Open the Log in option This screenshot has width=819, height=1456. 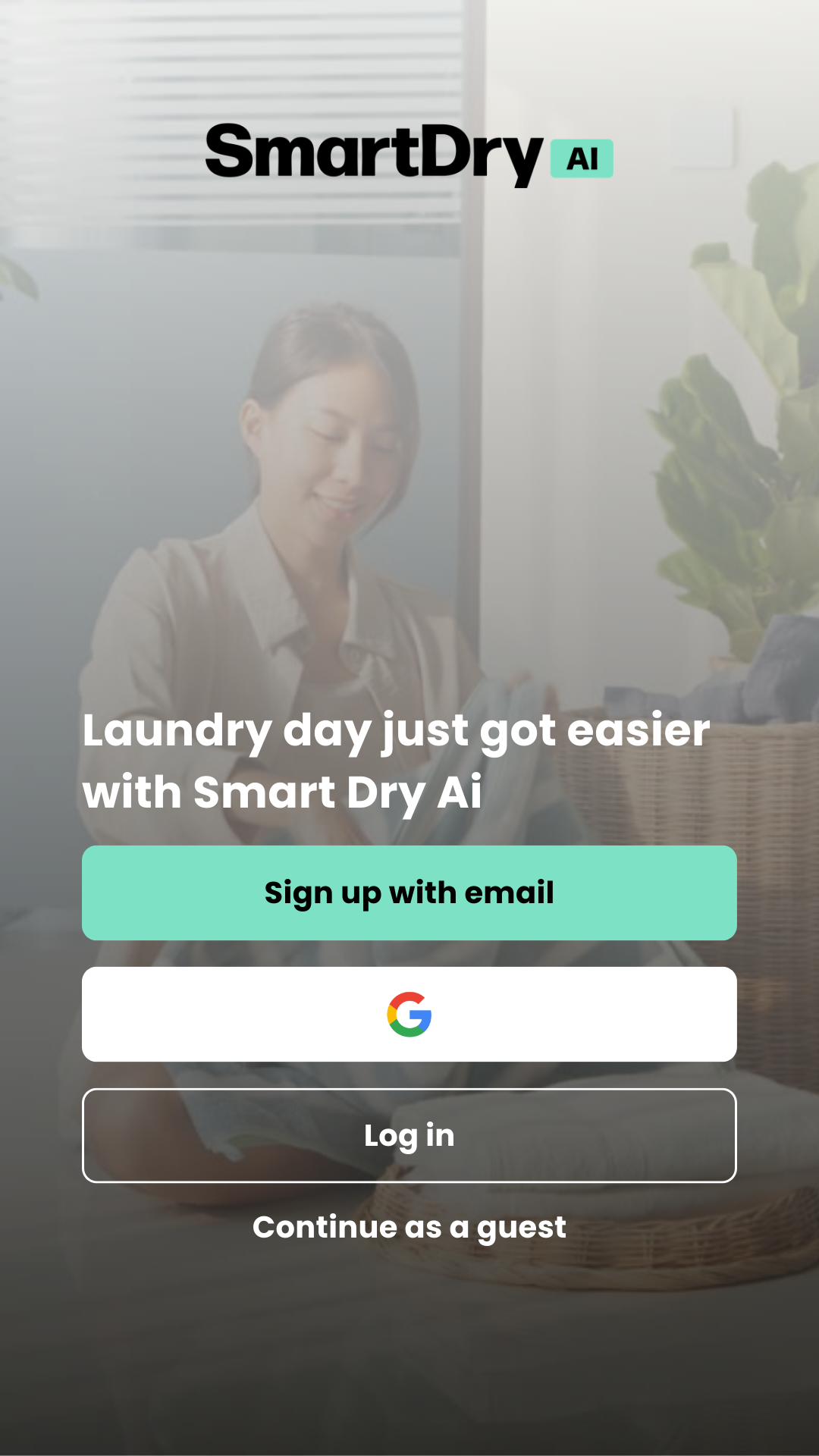tap(409, 1135)
